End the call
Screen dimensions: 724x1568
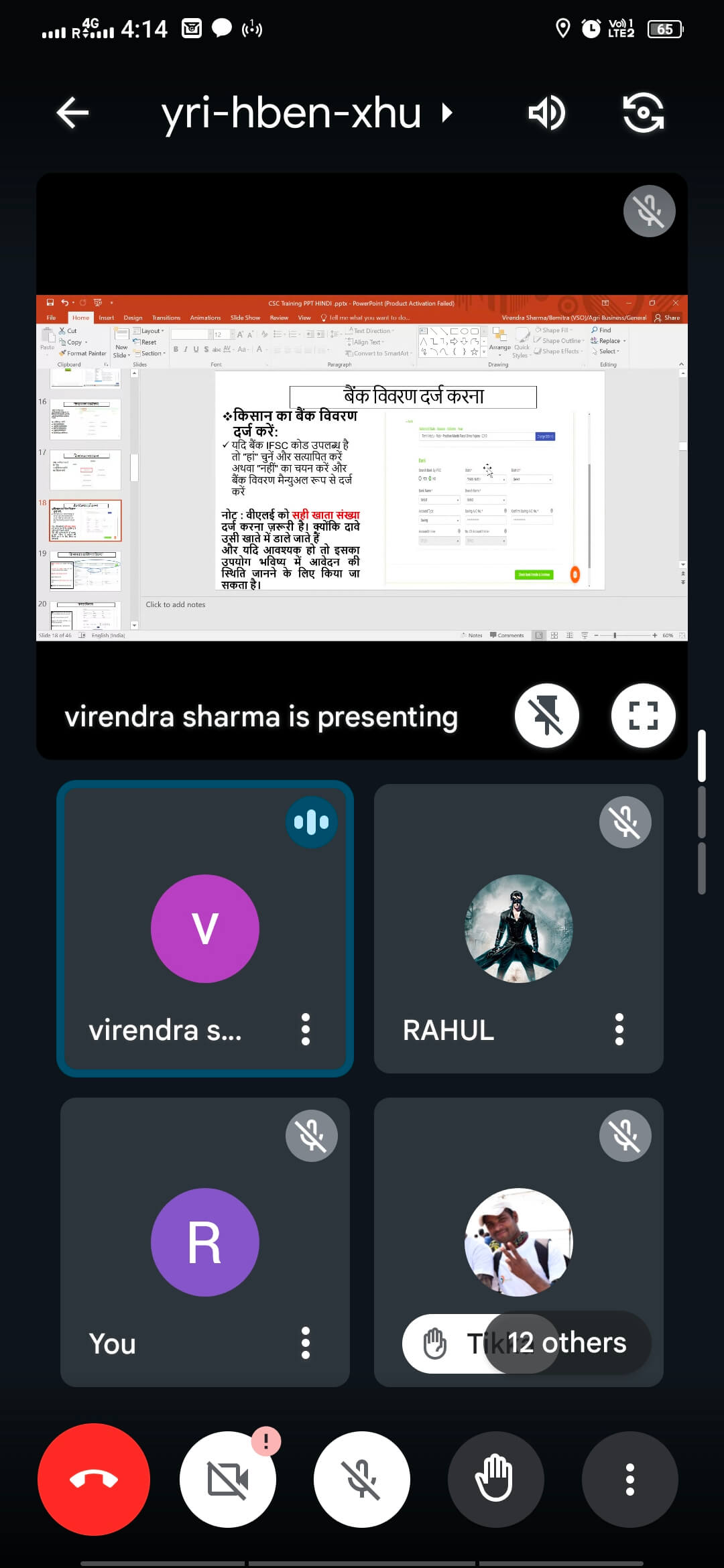[x=94, y=1480]
